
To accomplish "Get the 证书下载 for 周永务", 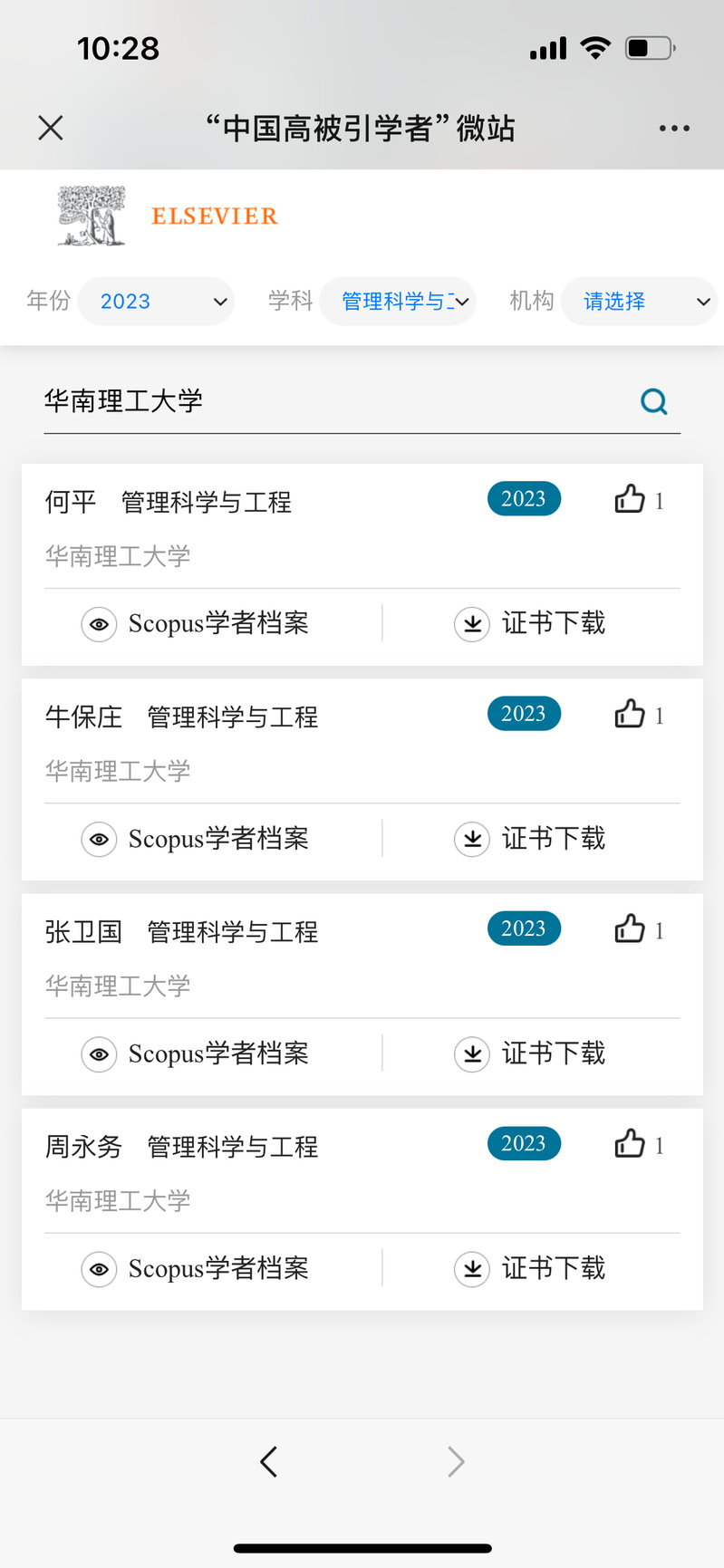I will 530,1268.
